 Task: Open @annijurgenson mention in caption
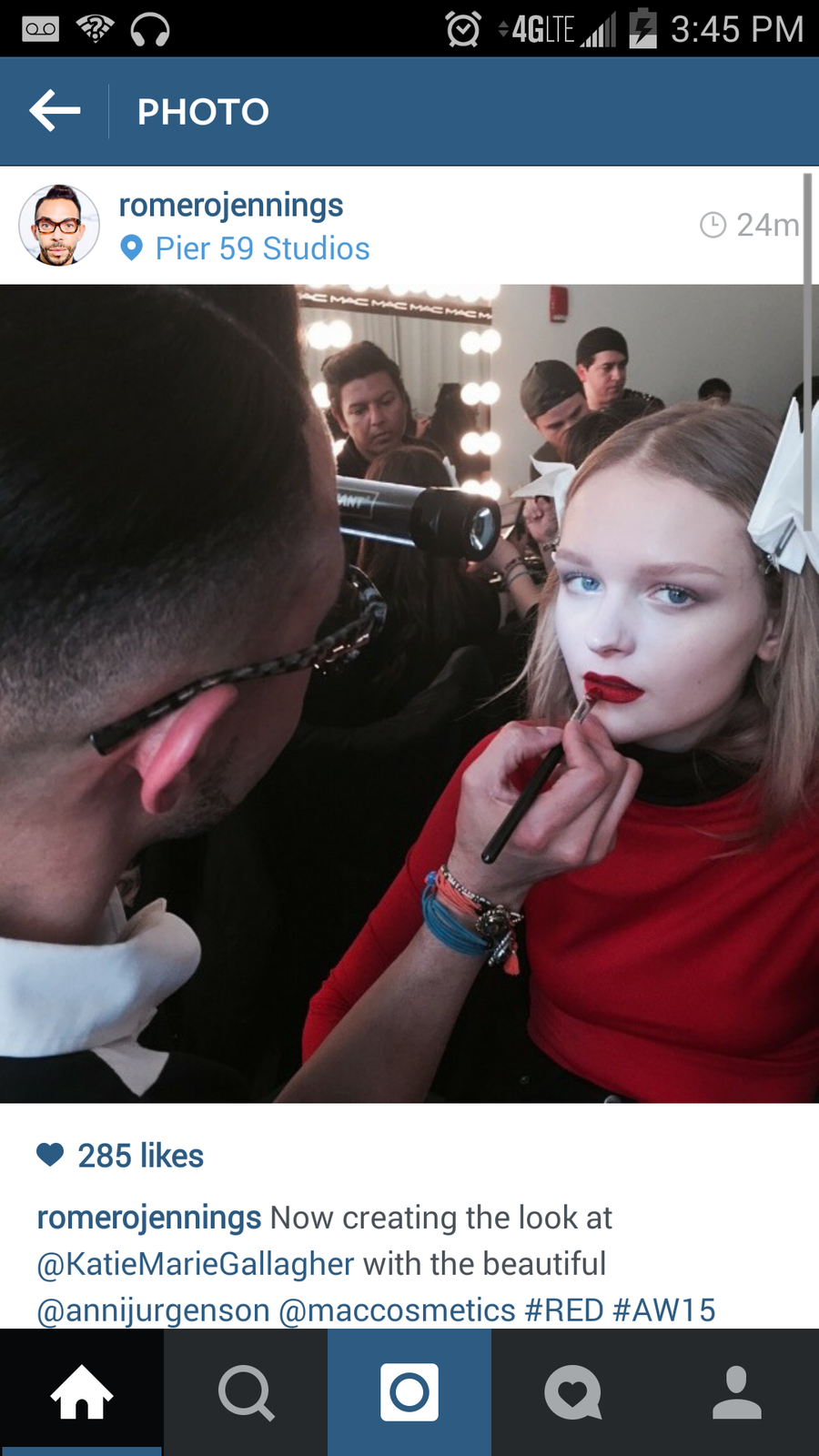tap(153, 1310)
